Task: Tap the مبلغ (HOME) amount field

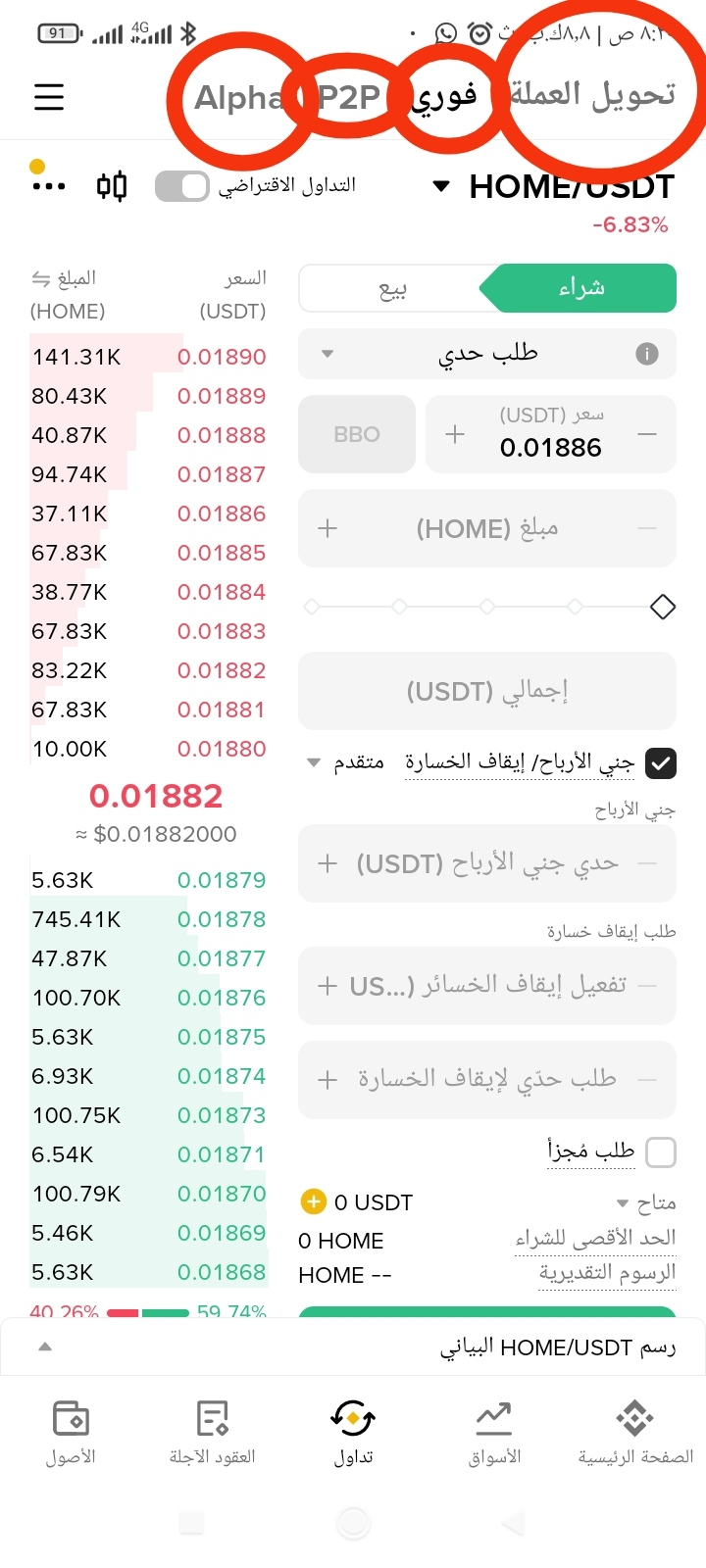Action: point(486,528)
